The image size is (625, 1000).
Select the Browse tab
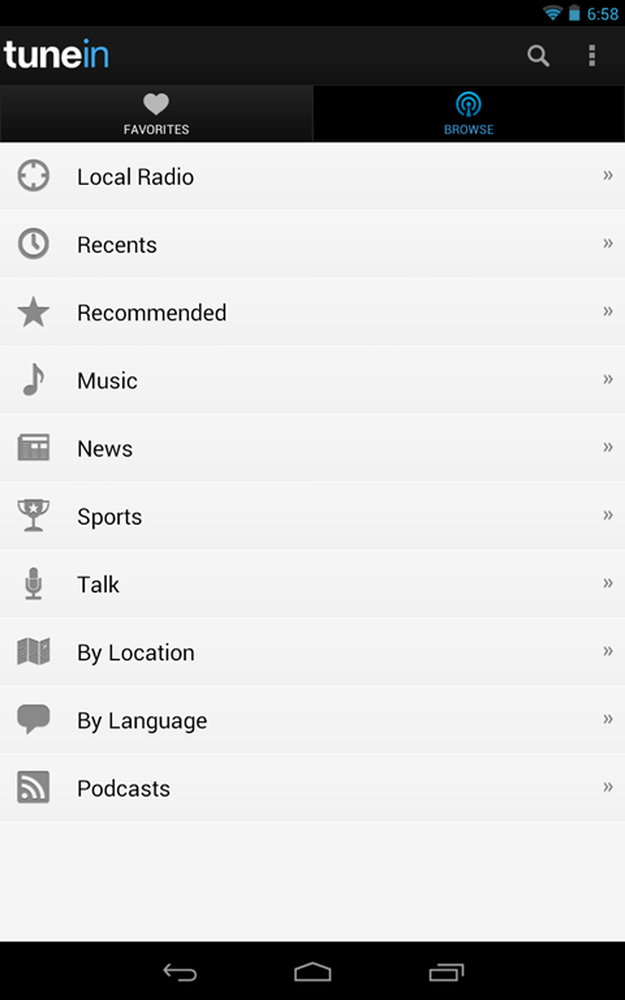pos(469,114)
